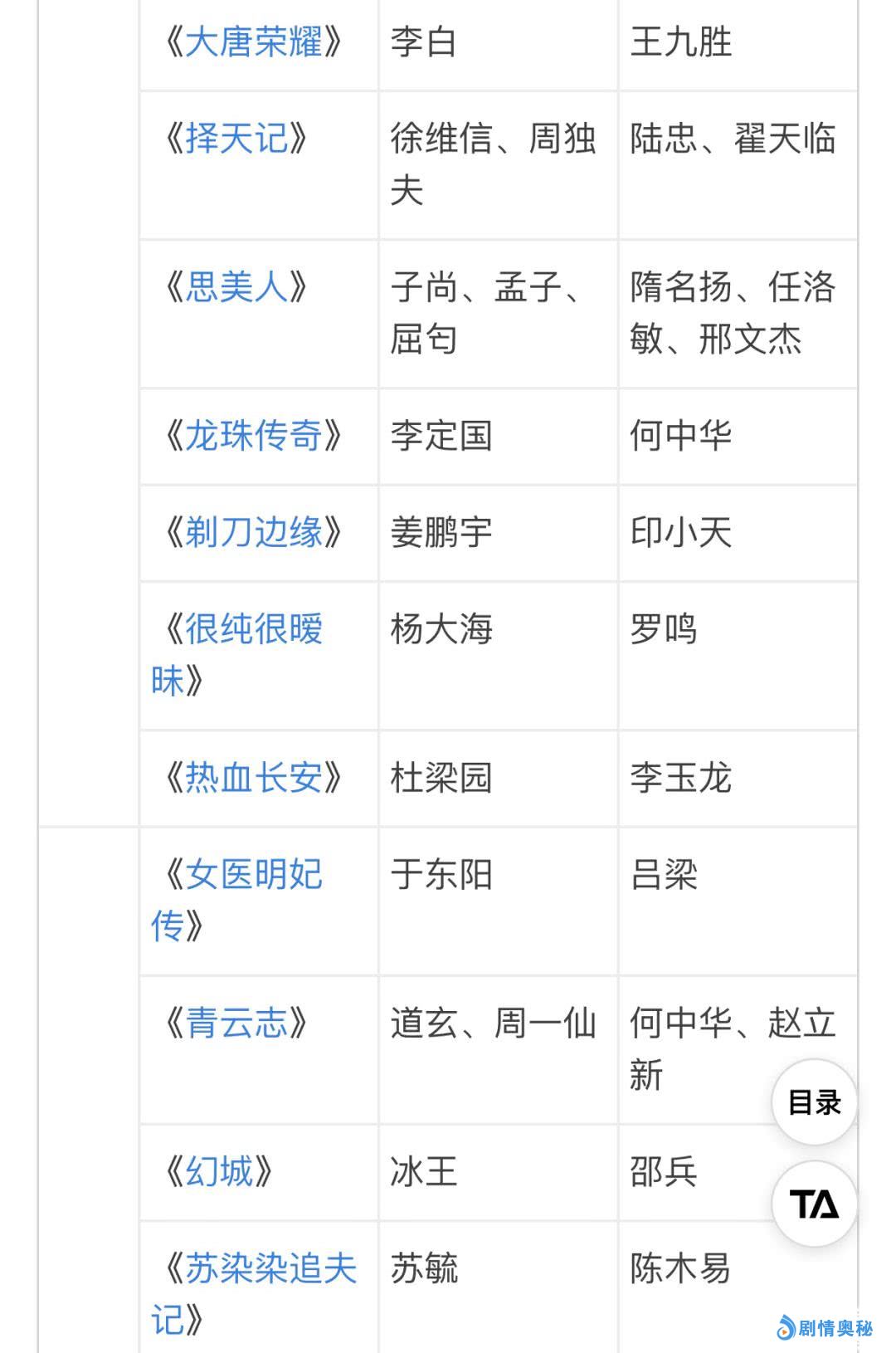Open the 《很纯很暧昧》 link

click(253, 629)
